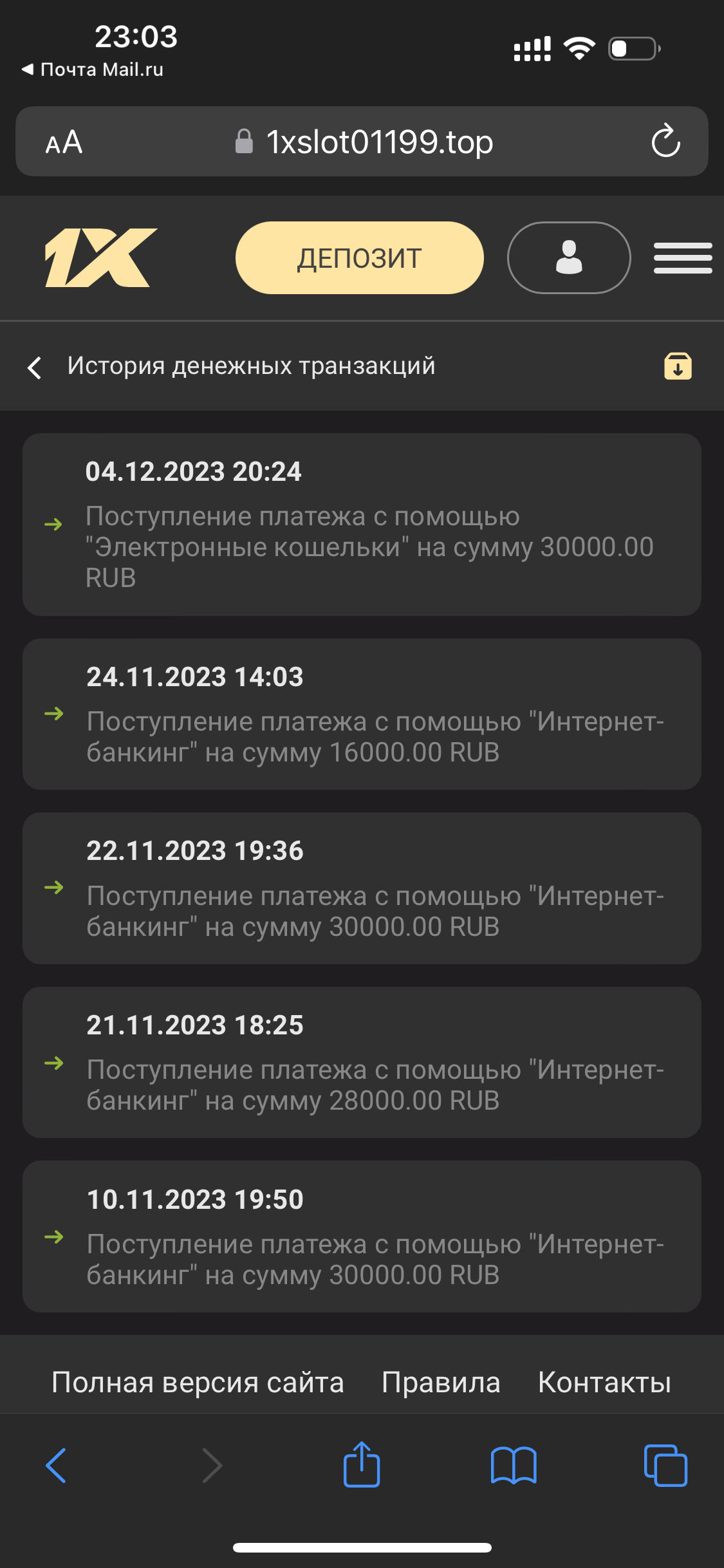This screenshot has height=1568, width=724.
Task: Open the Правила link
Action: coord(441,1383)
